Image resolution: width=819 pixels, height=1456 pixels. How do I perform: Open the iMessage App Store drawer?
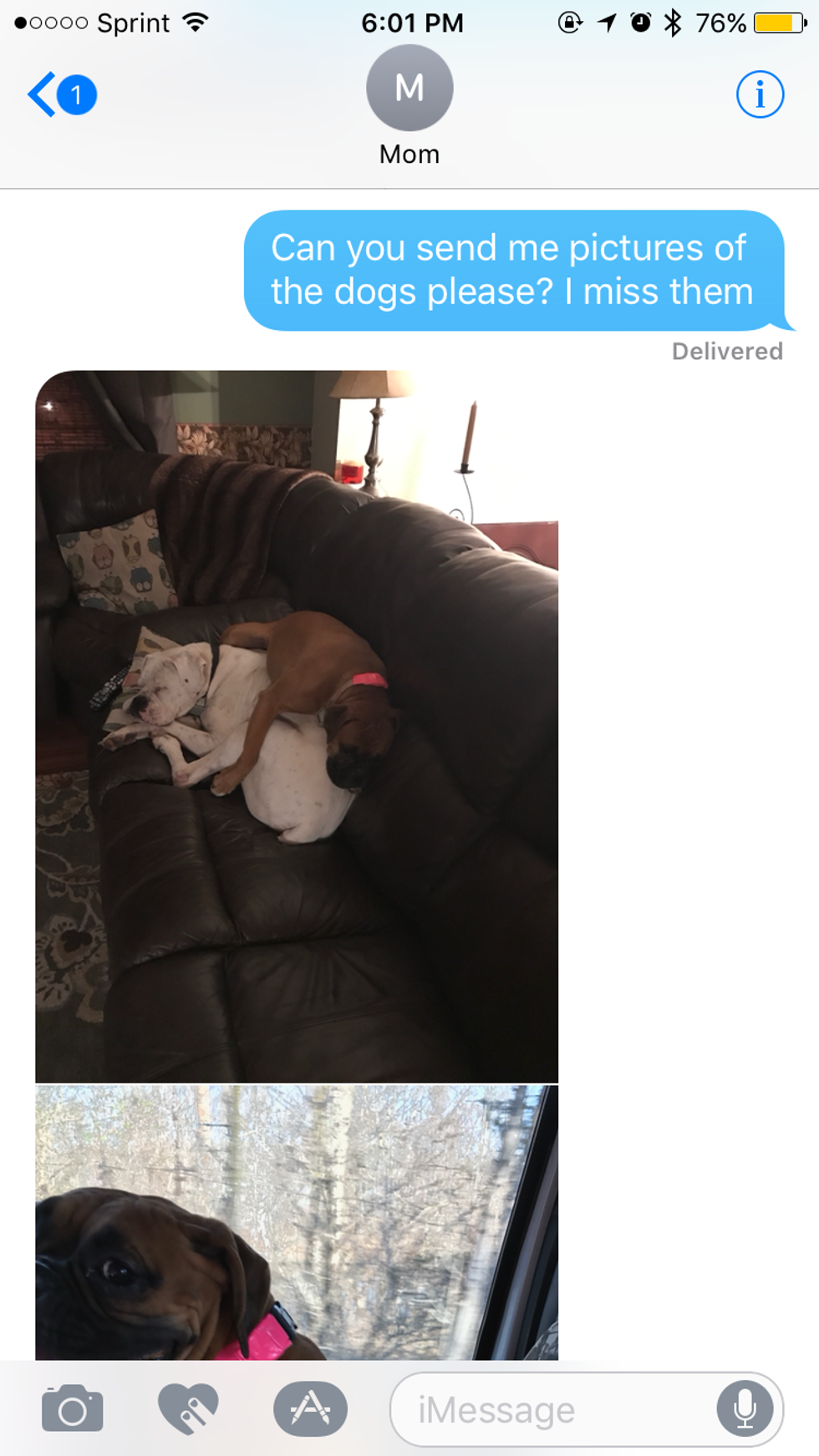click(x=310, y=1409)
